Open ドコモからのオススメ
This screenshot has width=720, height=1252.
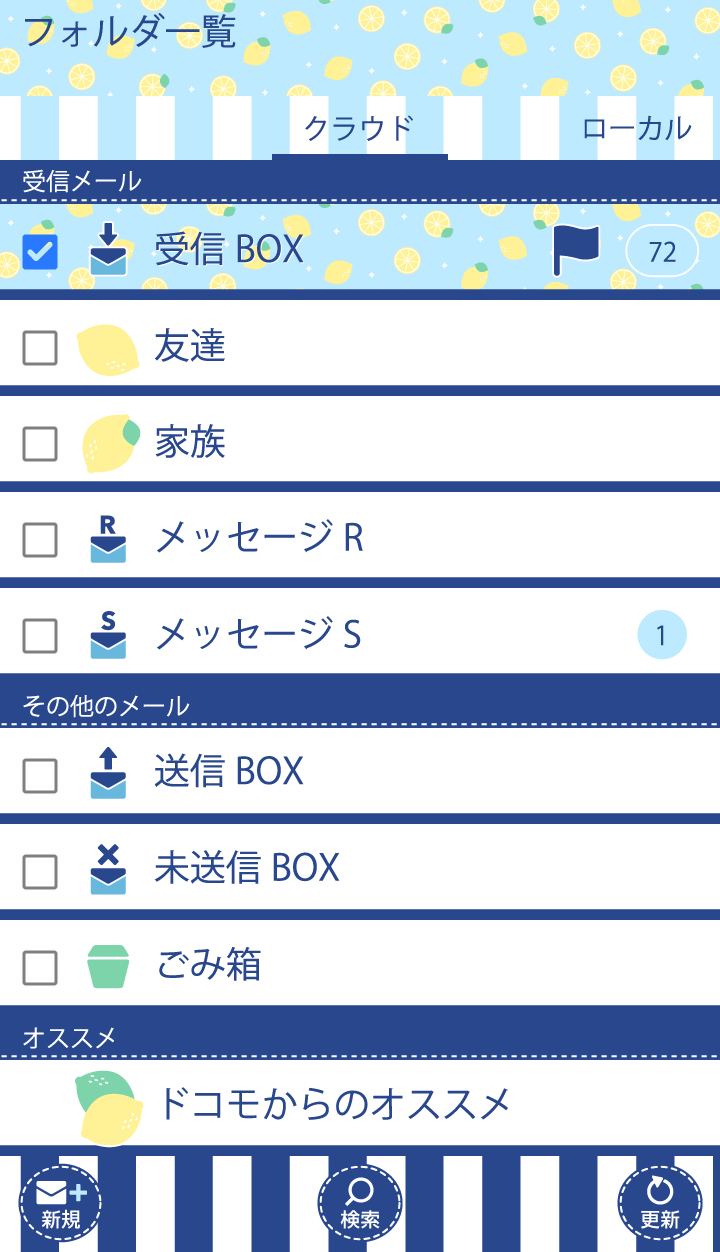click(333, 1103)
